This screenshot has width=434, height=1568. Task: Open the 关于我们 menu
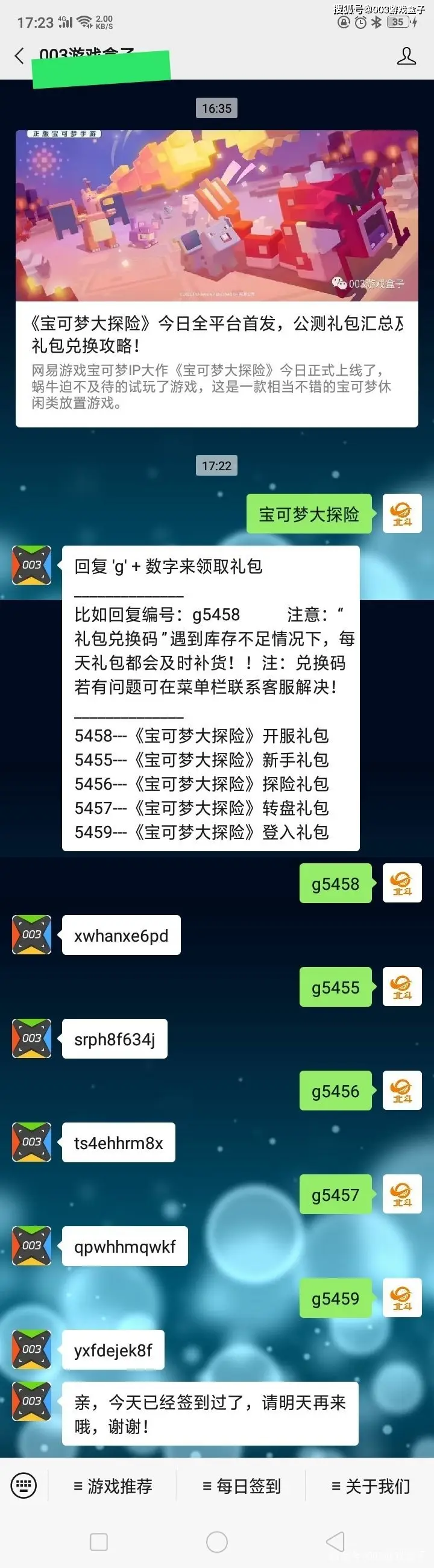370,1487
